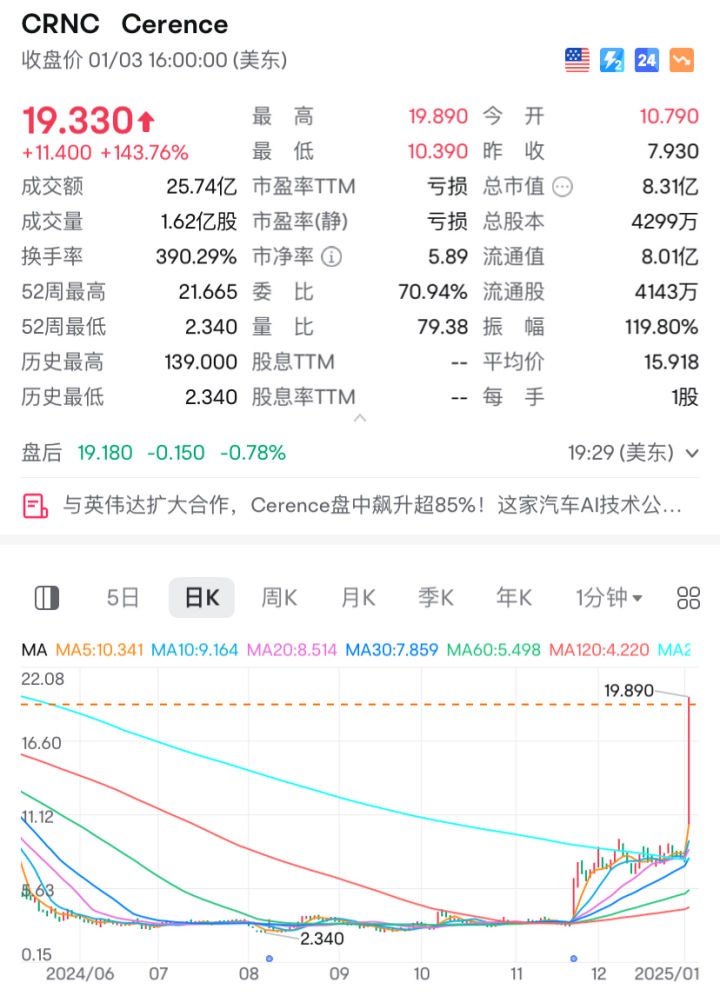This screenshot has width=720, height=1002.
Task: Tap the US flag market icon
Action: (x=577, y=60)
